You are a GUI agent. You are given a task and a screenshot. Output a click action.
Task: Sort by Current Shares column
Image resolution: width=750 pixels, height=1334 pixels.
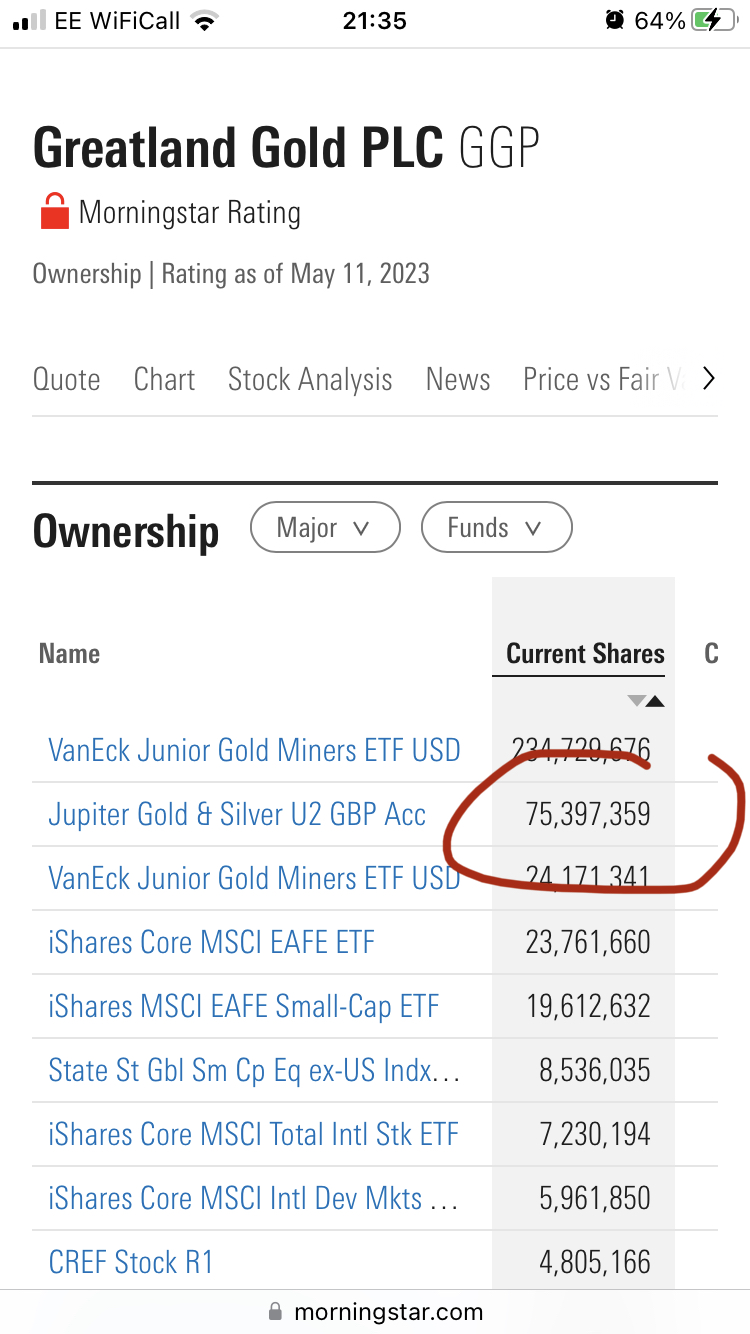(585, 654)
